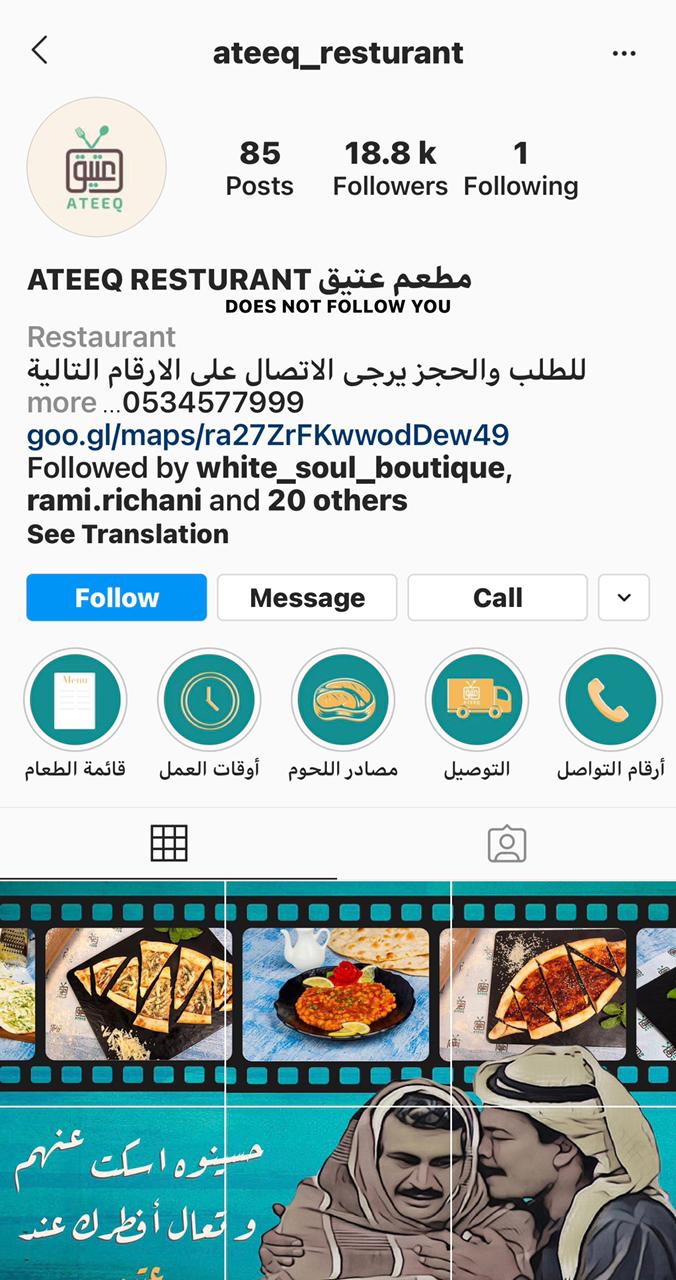
Task: Open the قائمة الطعام menu highlight
Action: click(75, 700)
